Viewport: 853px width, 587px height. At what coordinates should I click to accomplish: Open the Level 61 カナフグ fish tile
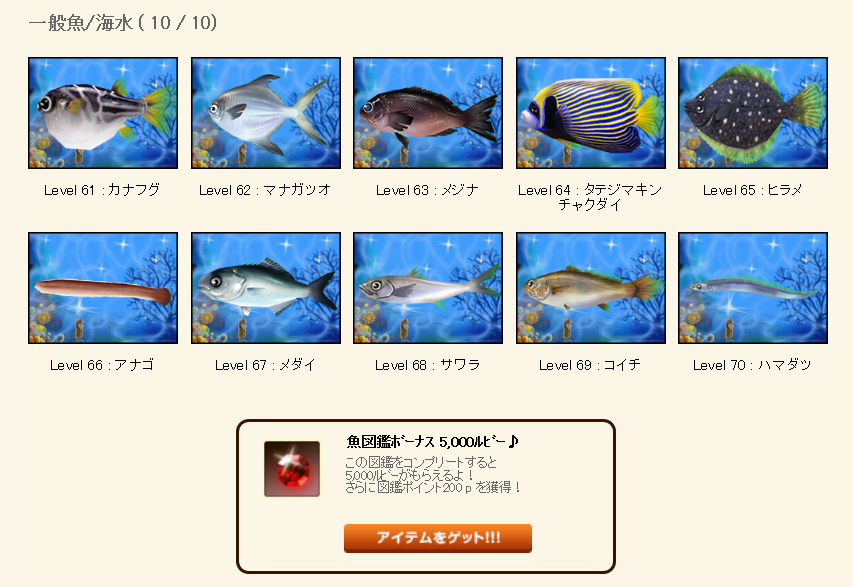point(103,113)
